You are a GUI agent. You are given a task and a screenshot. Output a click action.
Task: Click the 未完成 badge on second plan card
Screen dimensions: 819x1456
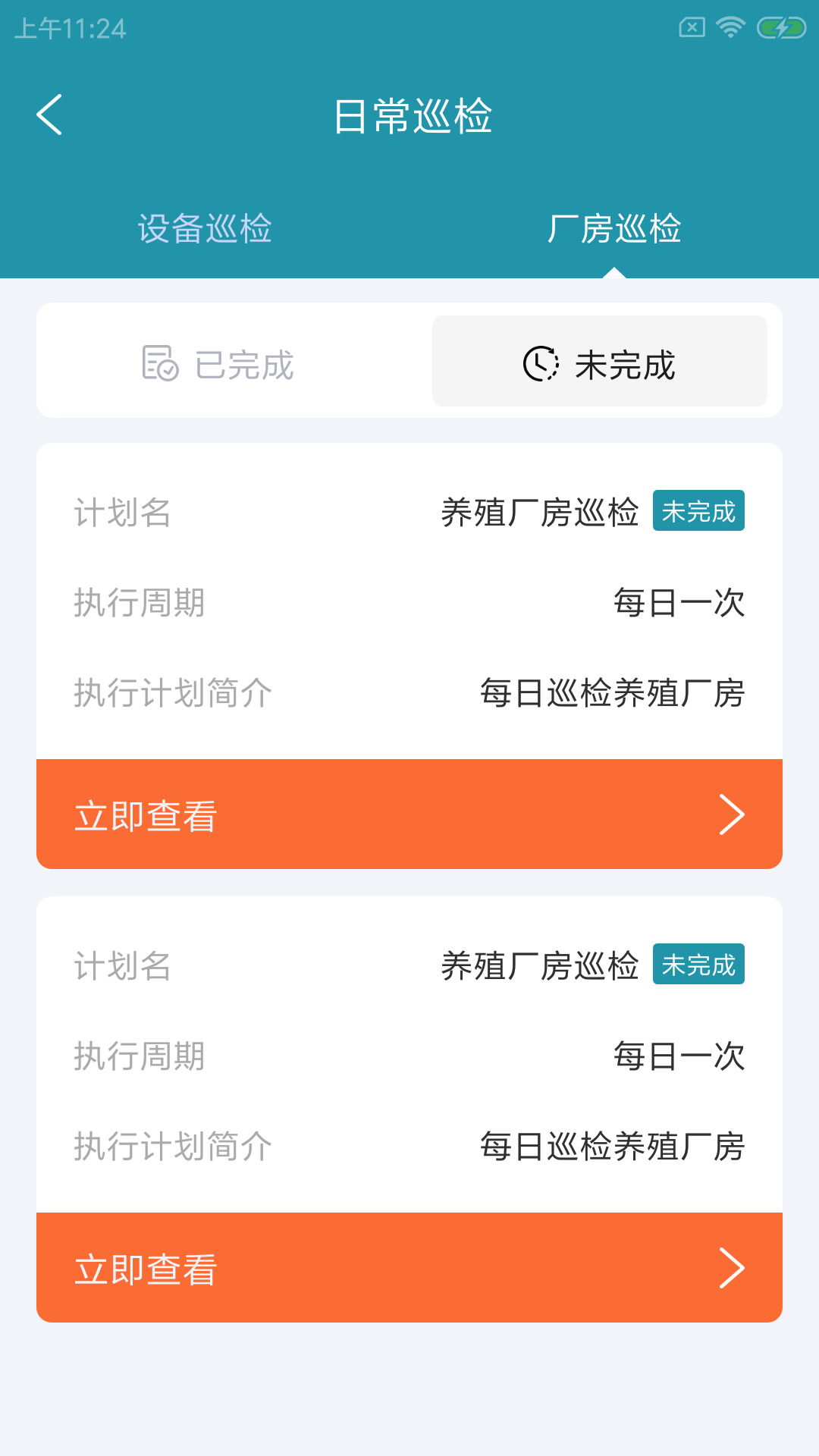click(698, 965)
